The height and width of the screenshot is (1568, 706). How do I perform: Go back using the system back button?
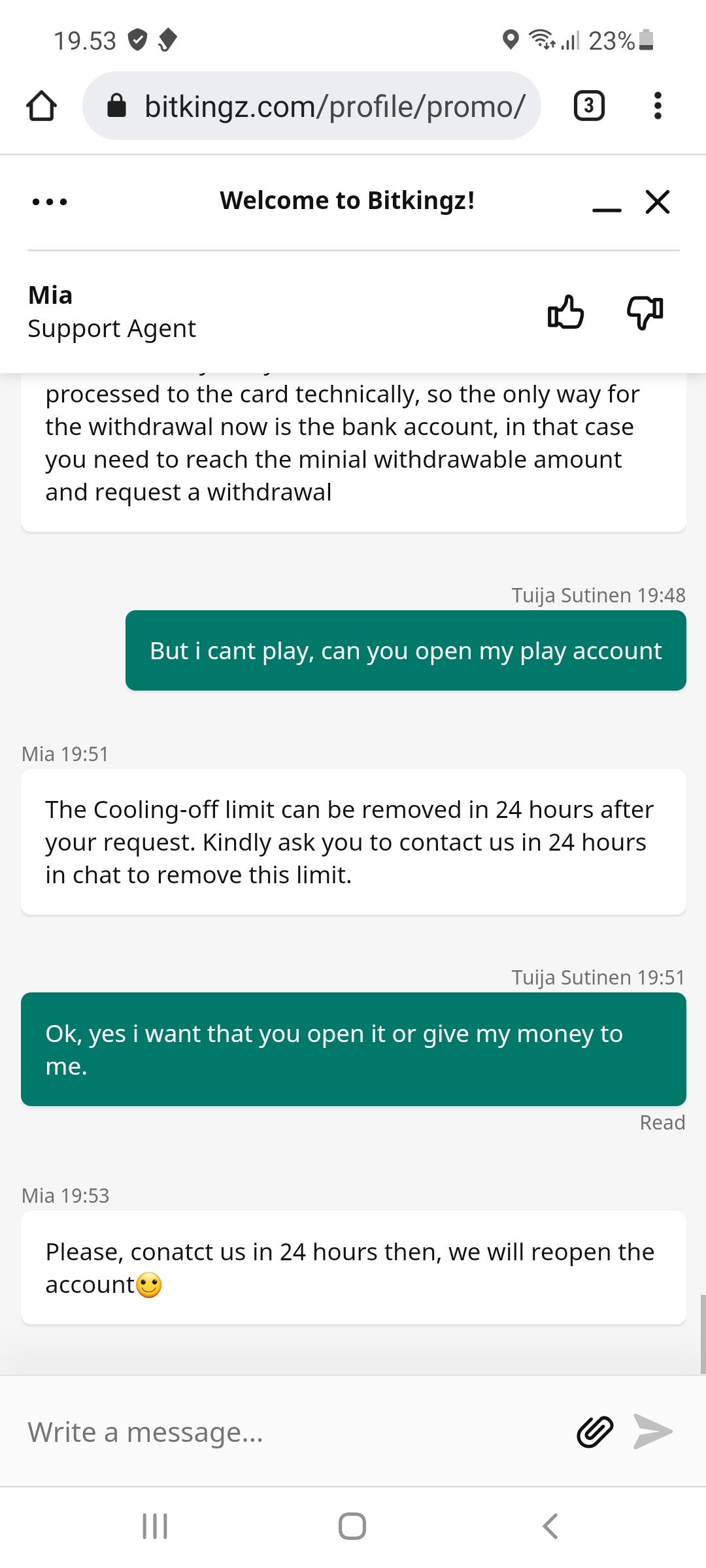point(550,1526)
